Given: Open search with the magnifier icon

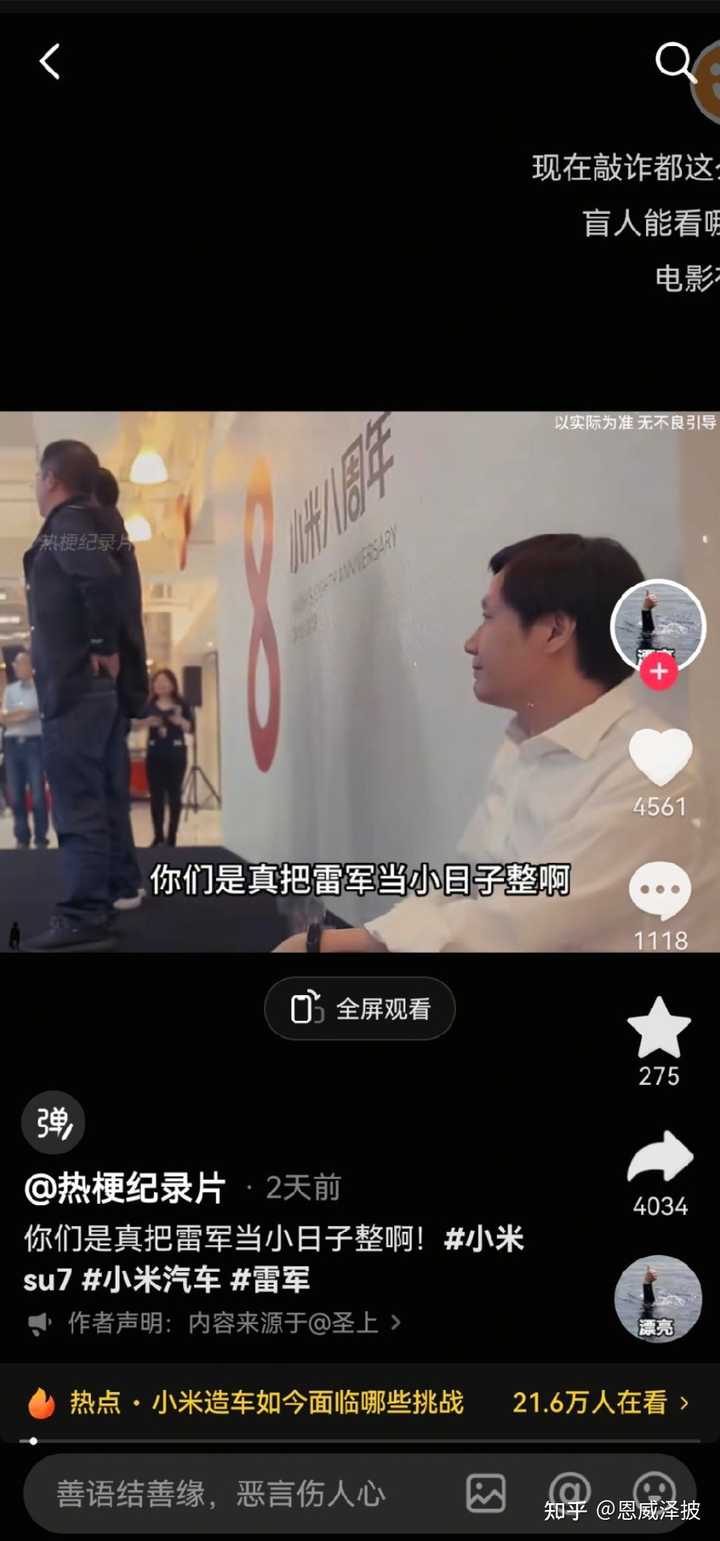Looking at the screenshot, I should (674, 63).
